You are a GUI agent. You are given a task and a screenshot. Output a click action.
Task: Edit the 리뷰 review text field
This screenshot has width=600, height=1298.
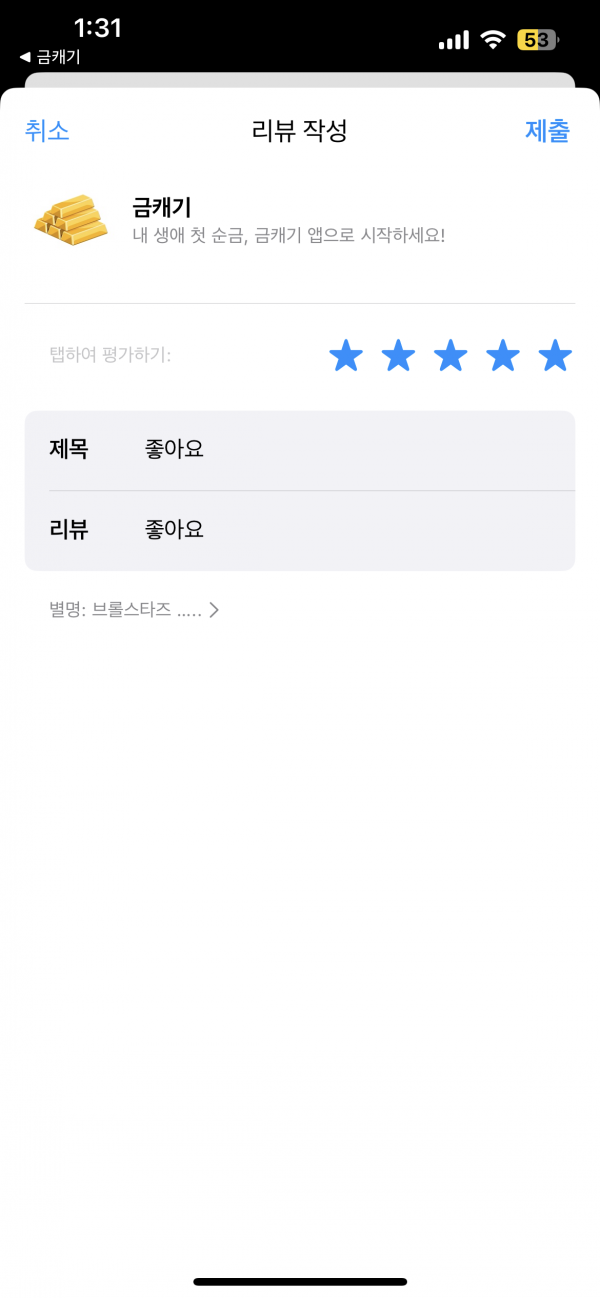pos(300,530)
